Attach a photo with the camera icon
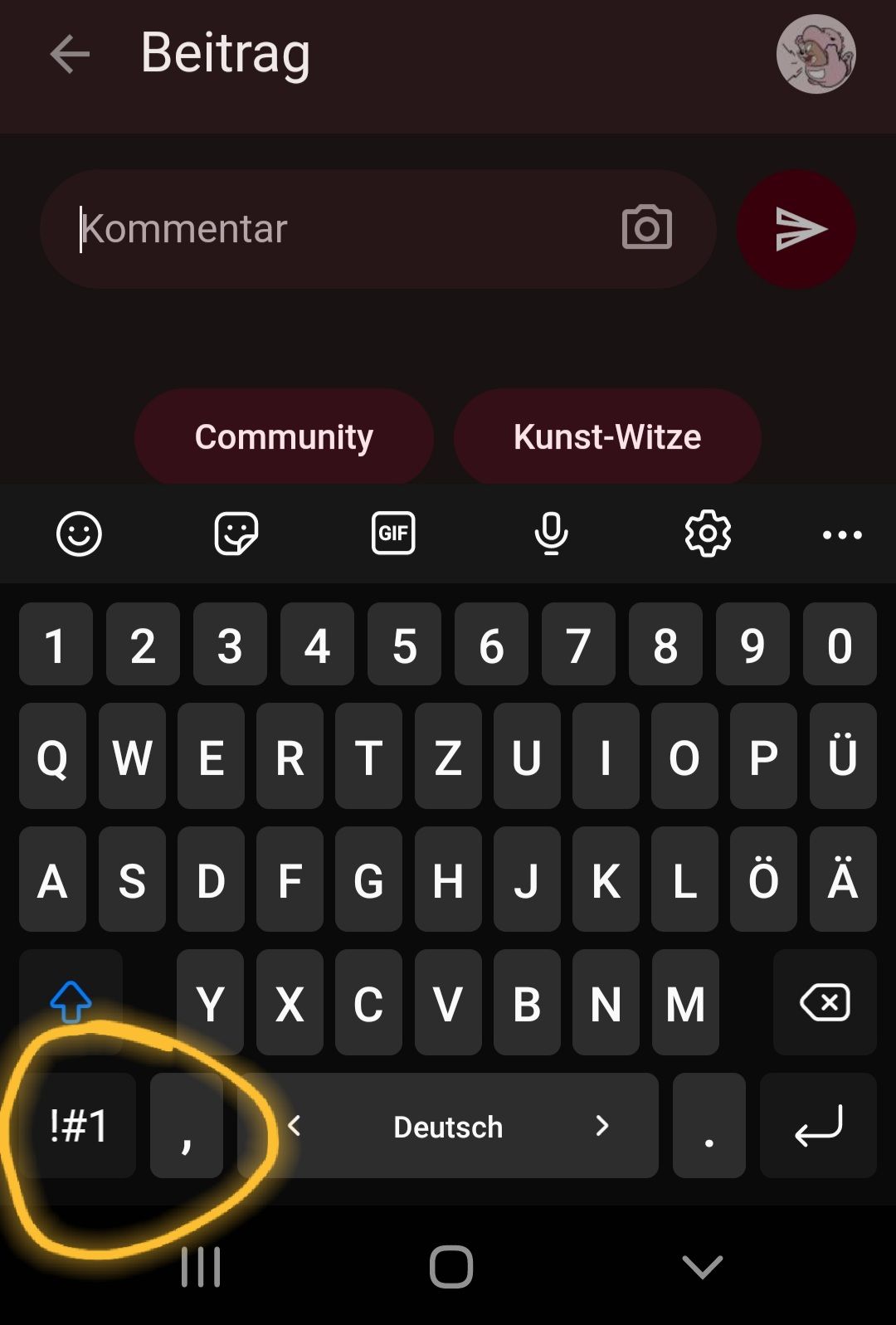Viewport: 896px width, 1325px height. pyautogui.click(x=647, y=227)
